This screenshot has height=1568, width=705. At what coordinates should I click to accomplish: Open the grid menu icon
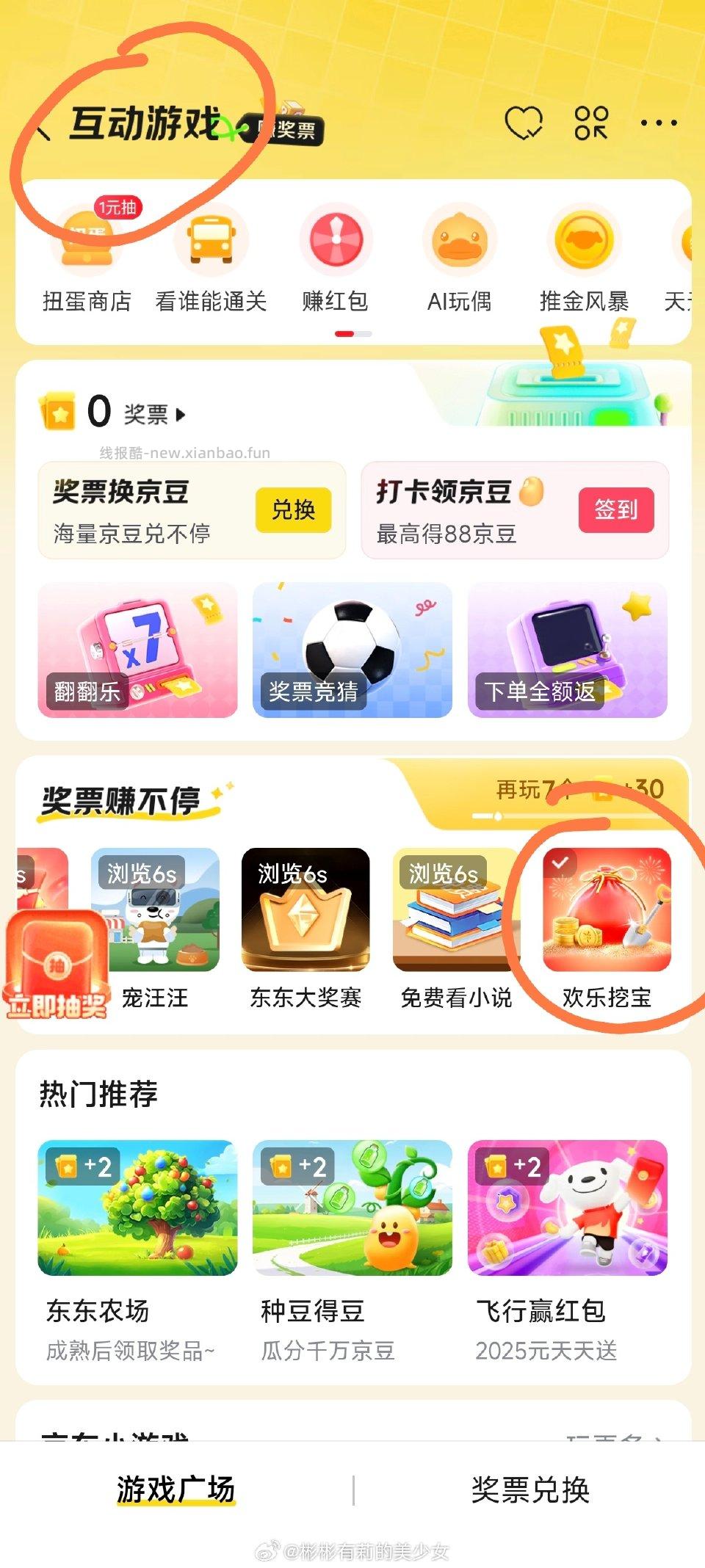click(593, 123)
